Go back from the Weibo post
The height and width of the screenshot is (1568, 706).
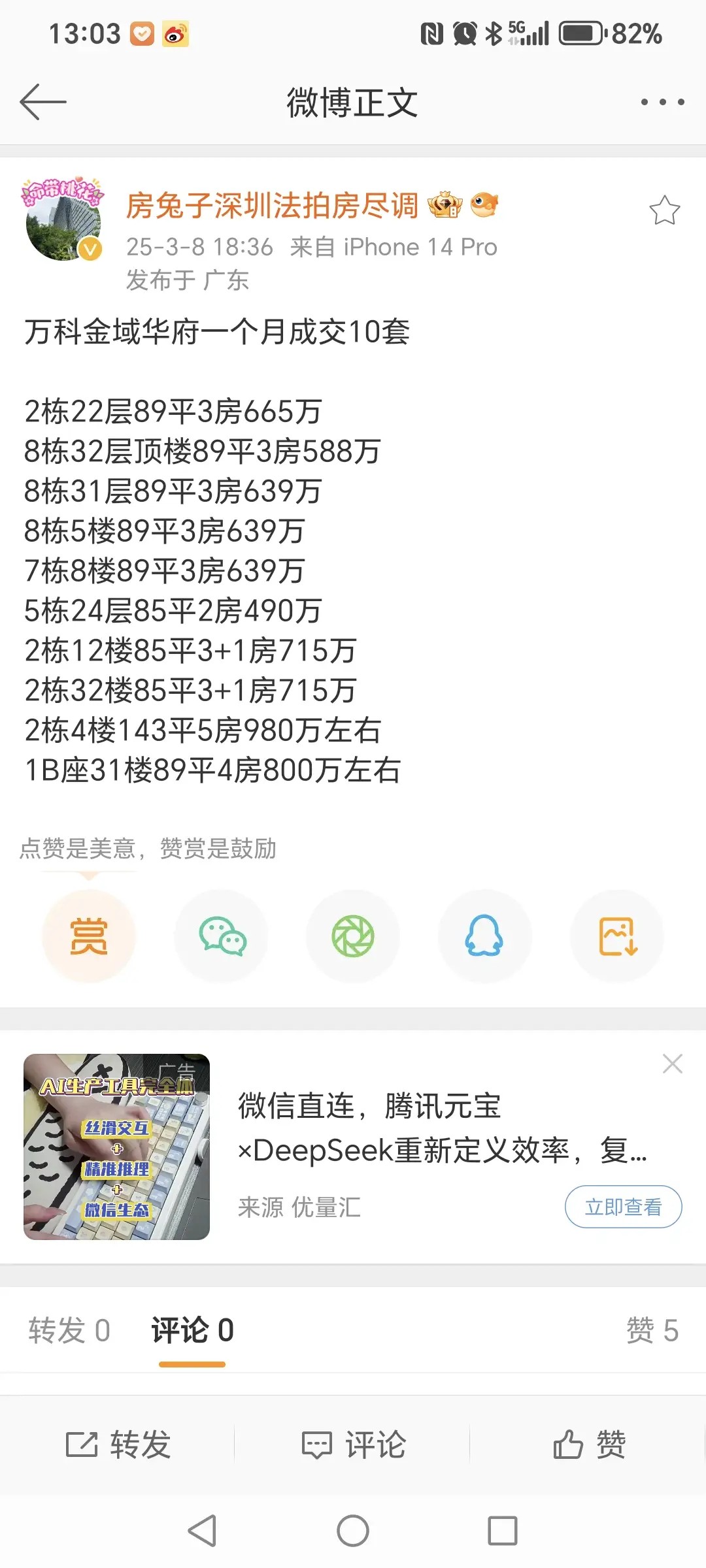(x=43, y=102)
